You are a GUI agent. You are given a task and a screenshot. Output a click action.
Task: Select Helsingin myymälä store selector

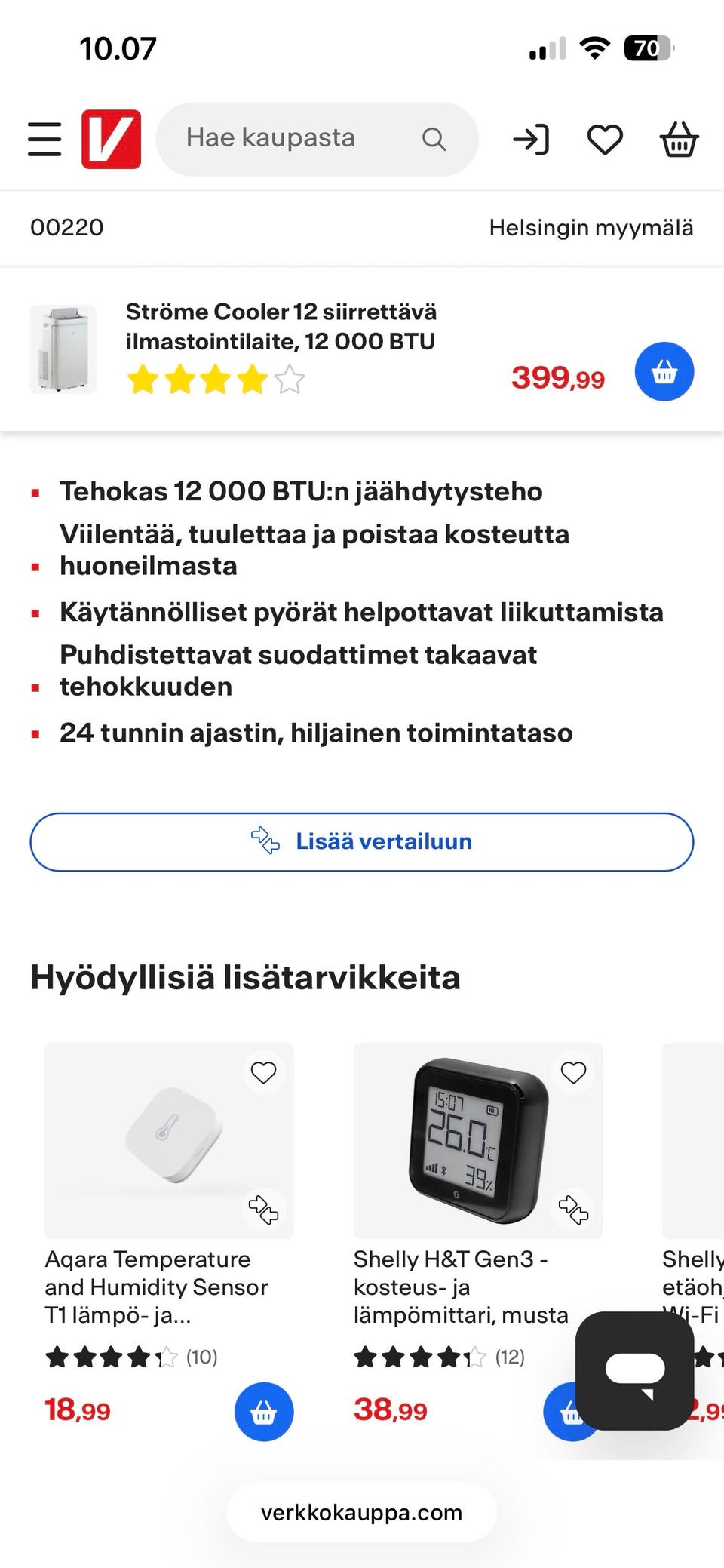coord(591,227)
